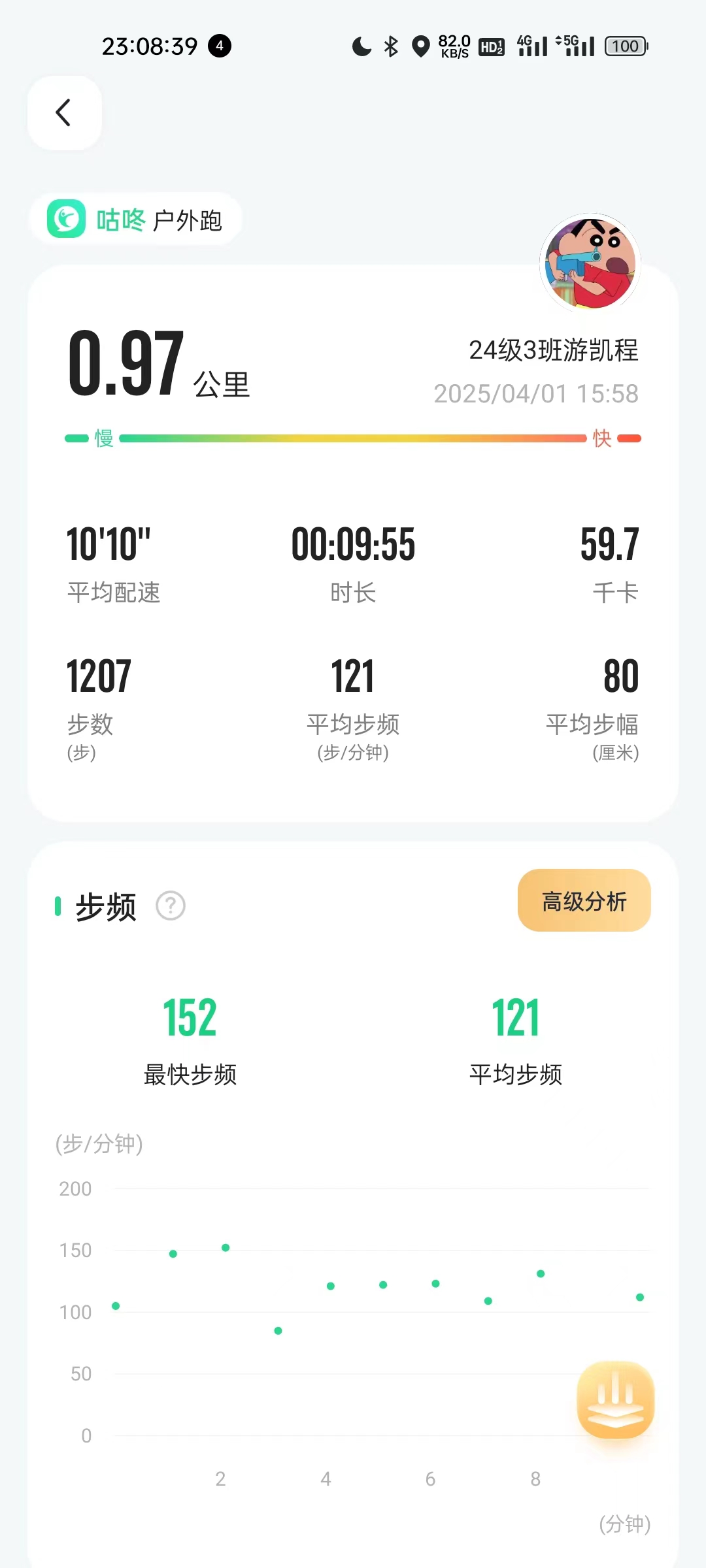Open the orange floating chart button

(x=615, y=1399)
